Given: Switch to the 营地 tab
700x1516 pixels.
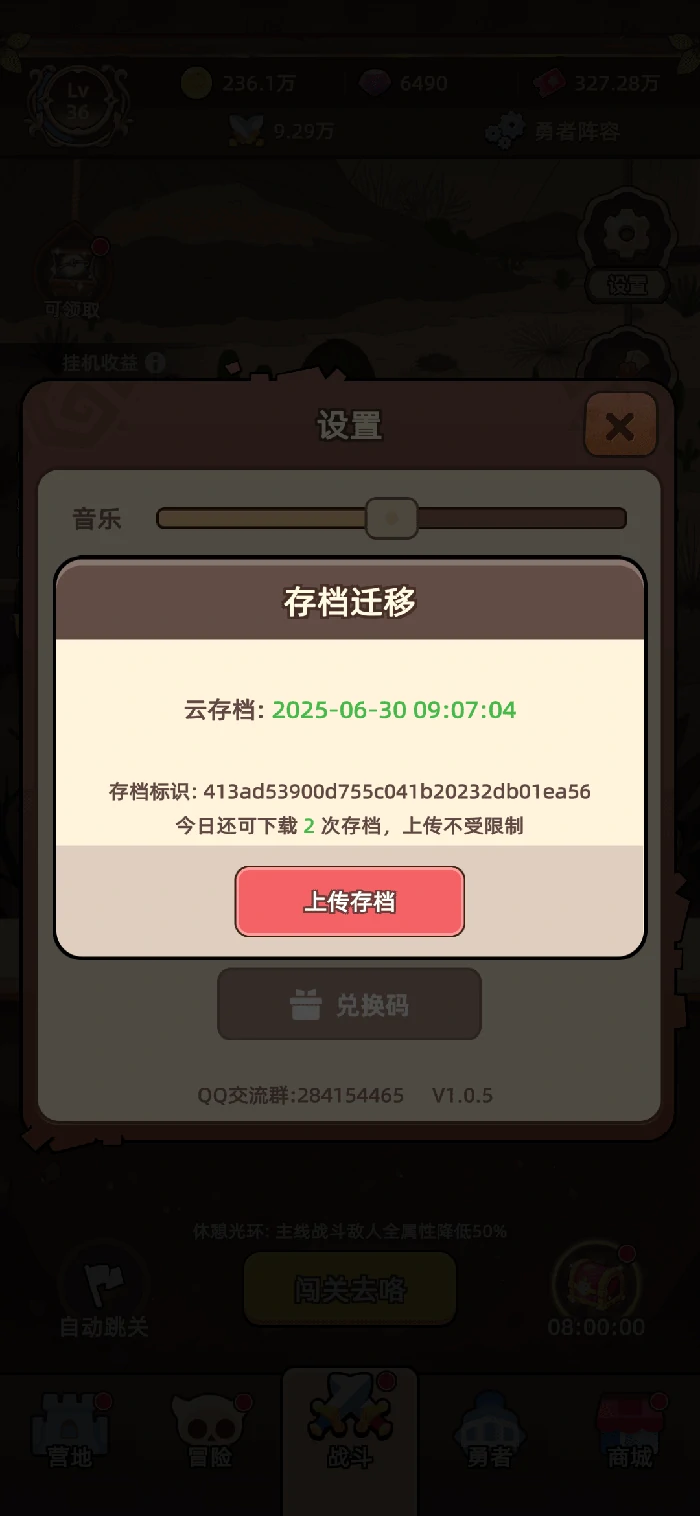Looking at the screenshot, I should pyautogui.click(x=70, y=1432).
